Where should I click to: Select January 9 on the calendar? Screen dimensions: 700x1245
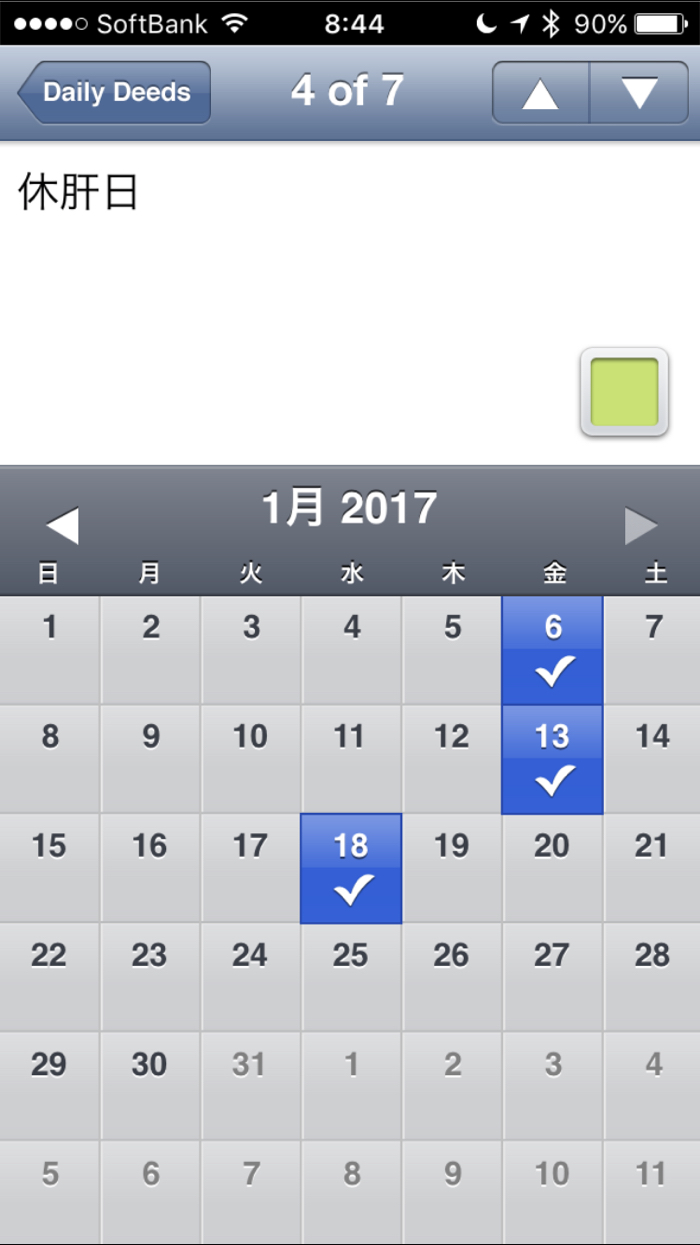point(150,760)
